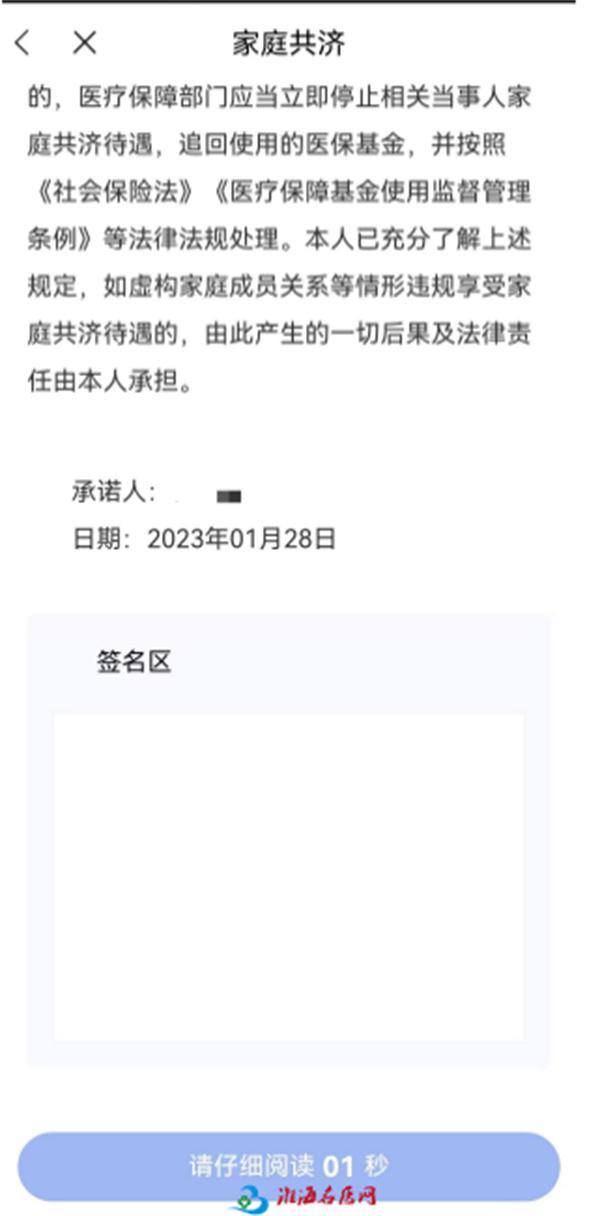Tap the 请仔细阅读 countdown button
This screenshot has height=1216, width=600.
click(289, 1166)
